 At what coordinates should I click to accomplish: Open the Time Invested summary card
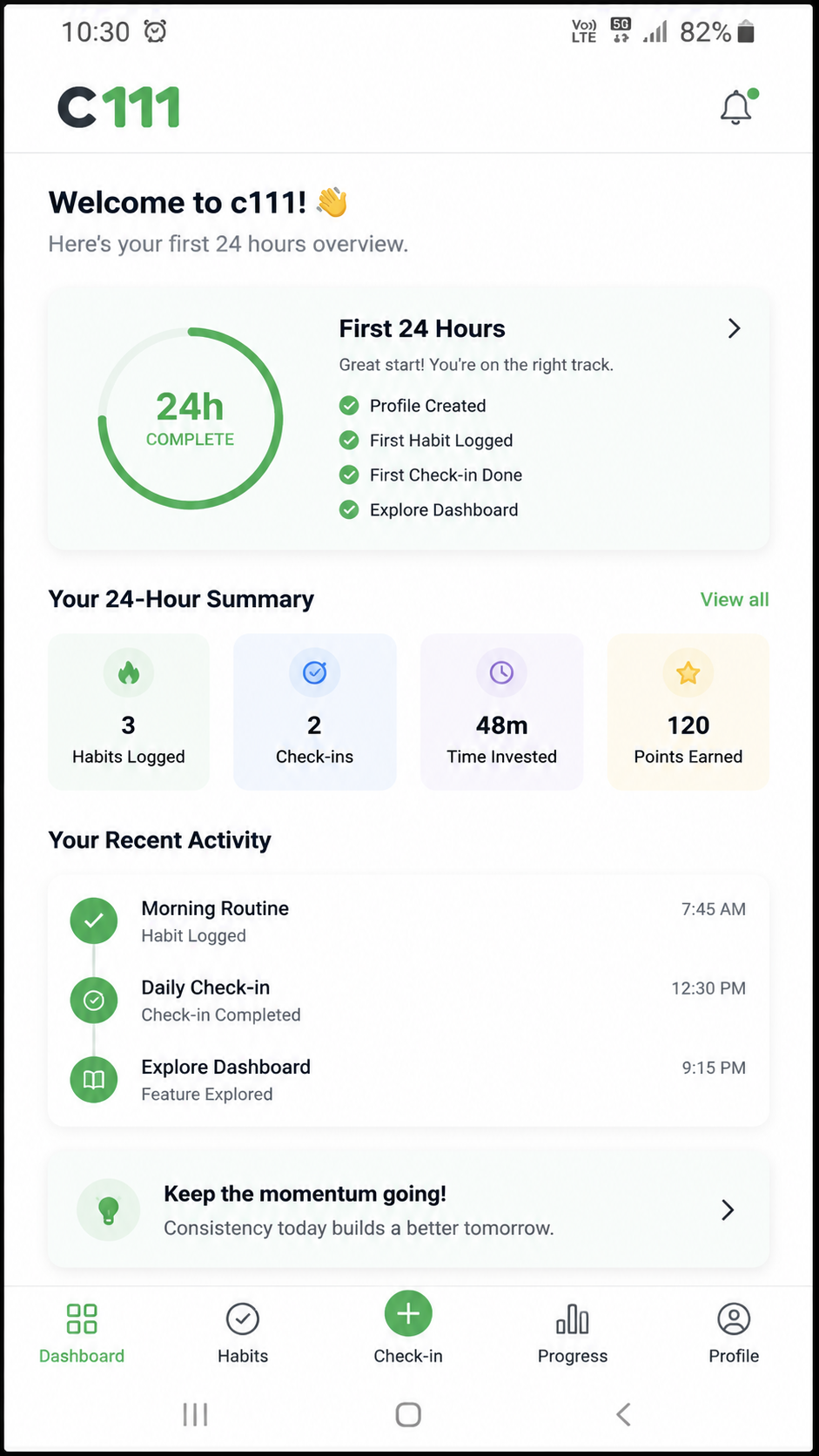coord(502,711)
